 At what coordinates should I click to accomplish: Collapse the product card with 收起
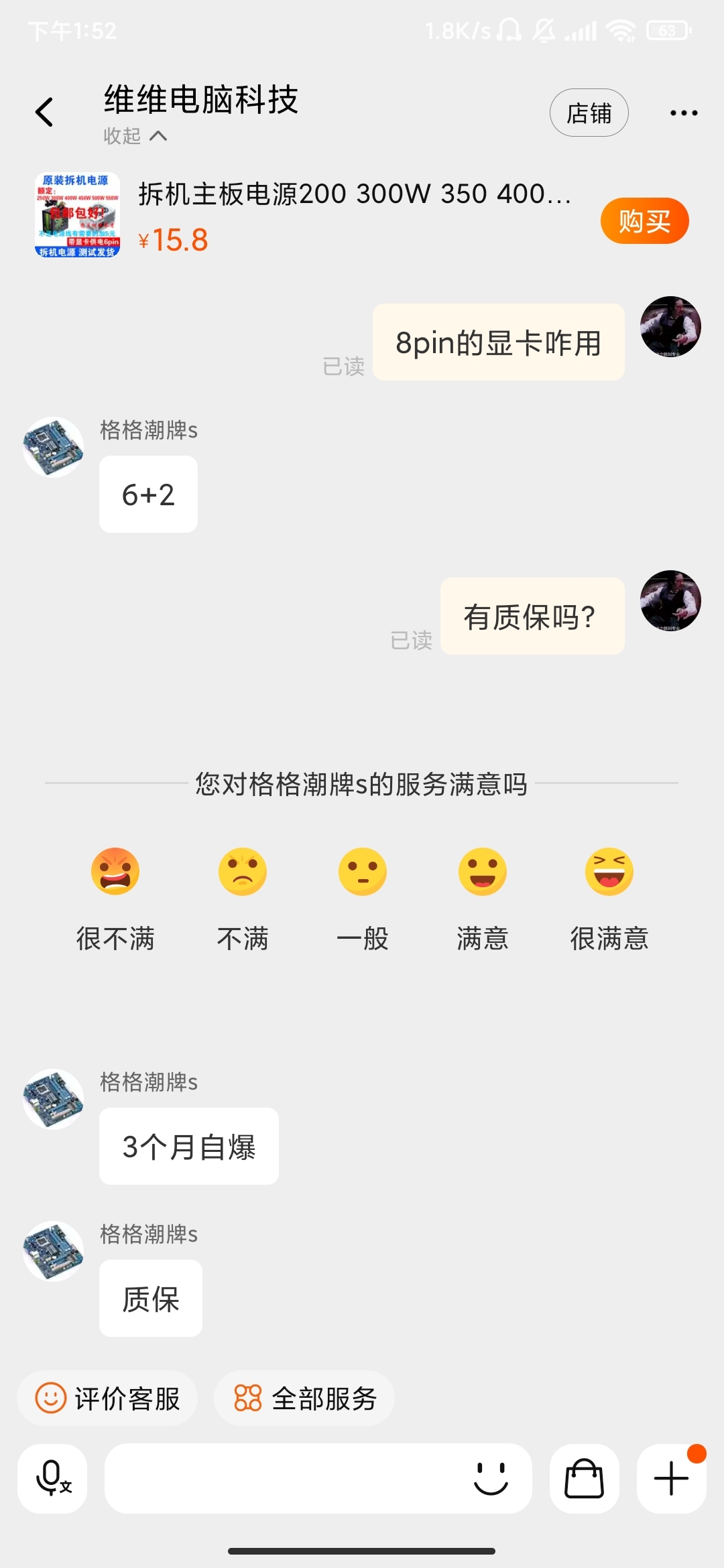click(x=135, y=136)
